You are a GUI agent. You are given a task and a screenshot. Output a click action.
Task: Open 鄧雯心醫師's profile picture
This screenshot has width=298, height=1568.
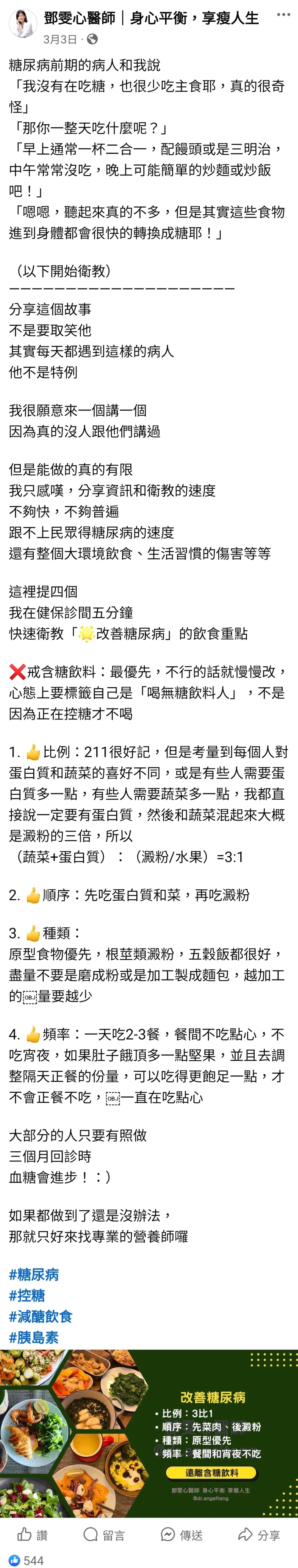pyautogui.click(x=22, y=24)
